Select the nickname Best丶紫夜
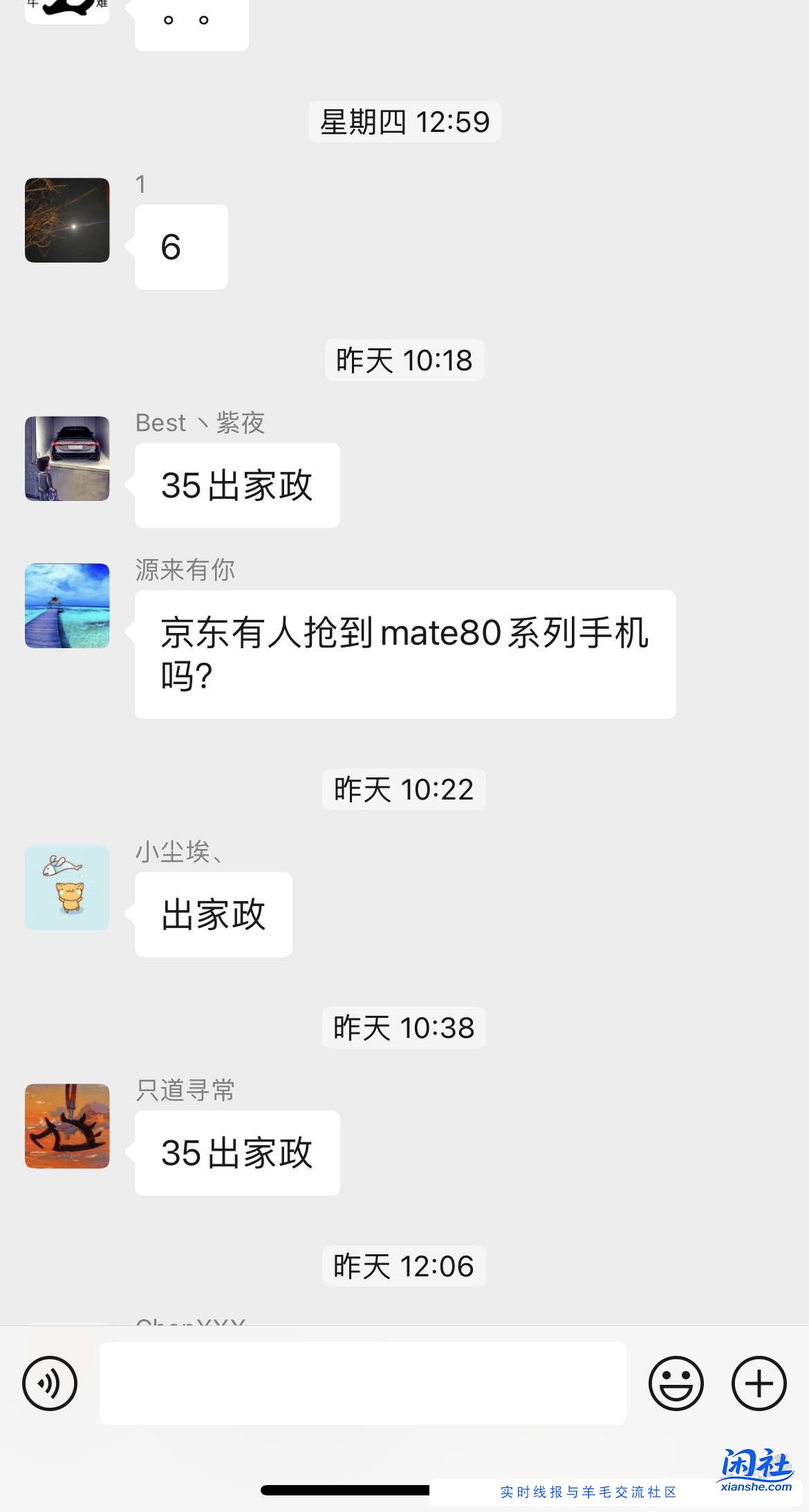The width and height of the screenshot is (809, 1512). [x=201, y=422]
